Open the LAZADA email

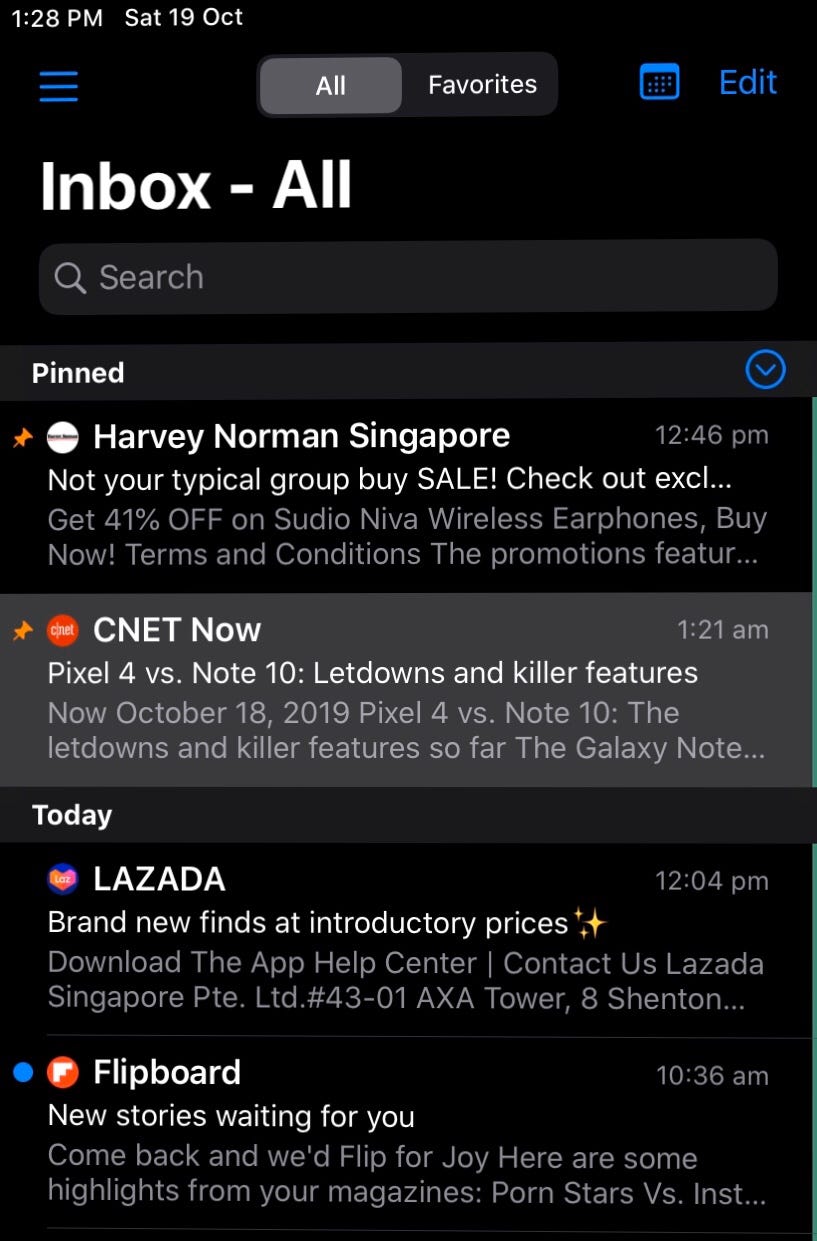[x=408, y=939]
